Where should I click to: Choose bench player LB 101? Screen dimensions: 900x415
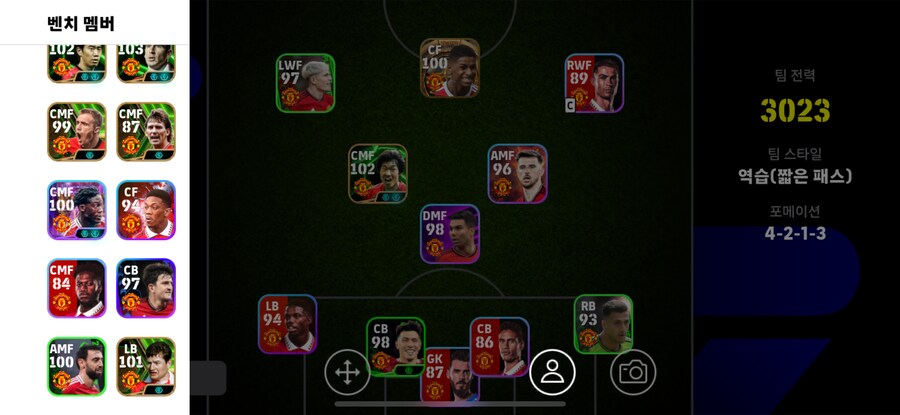(x=146, y=366)
